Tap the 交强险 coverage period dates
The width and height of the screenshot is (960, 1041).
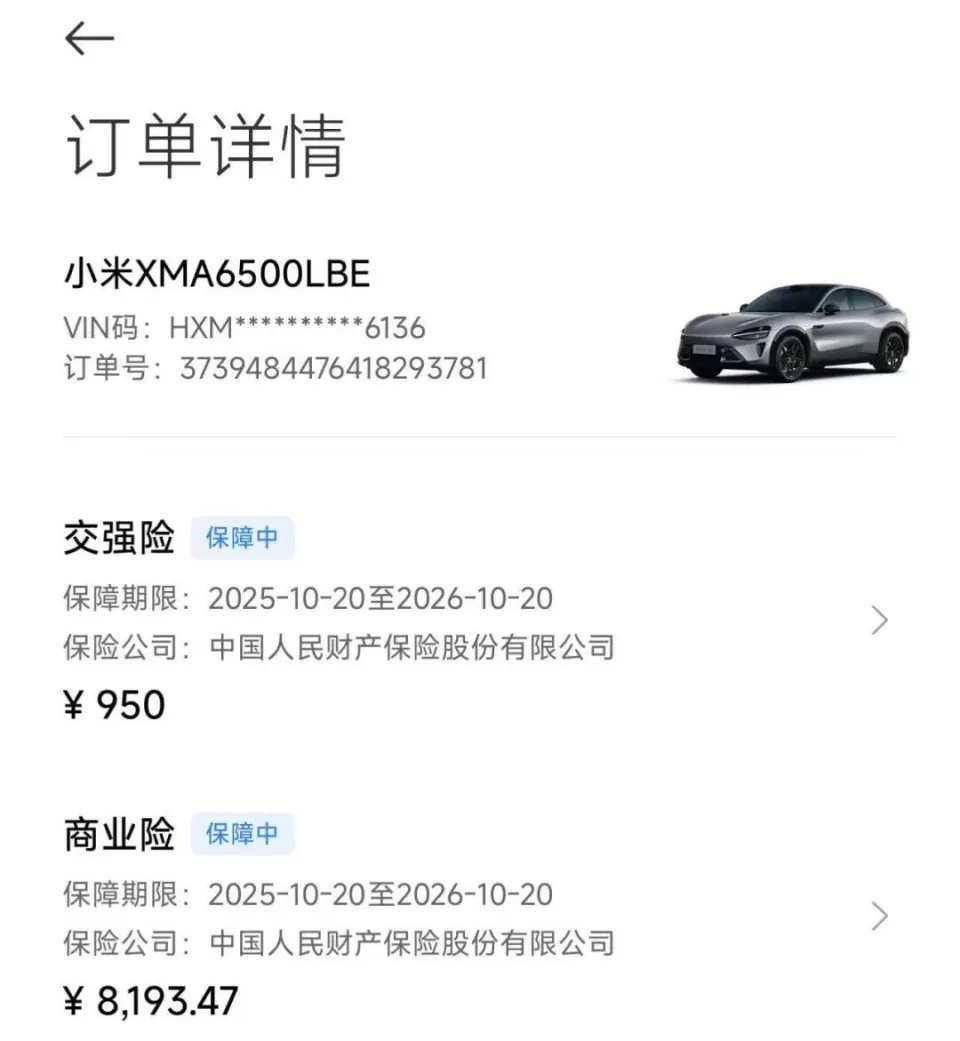point(378,600)
